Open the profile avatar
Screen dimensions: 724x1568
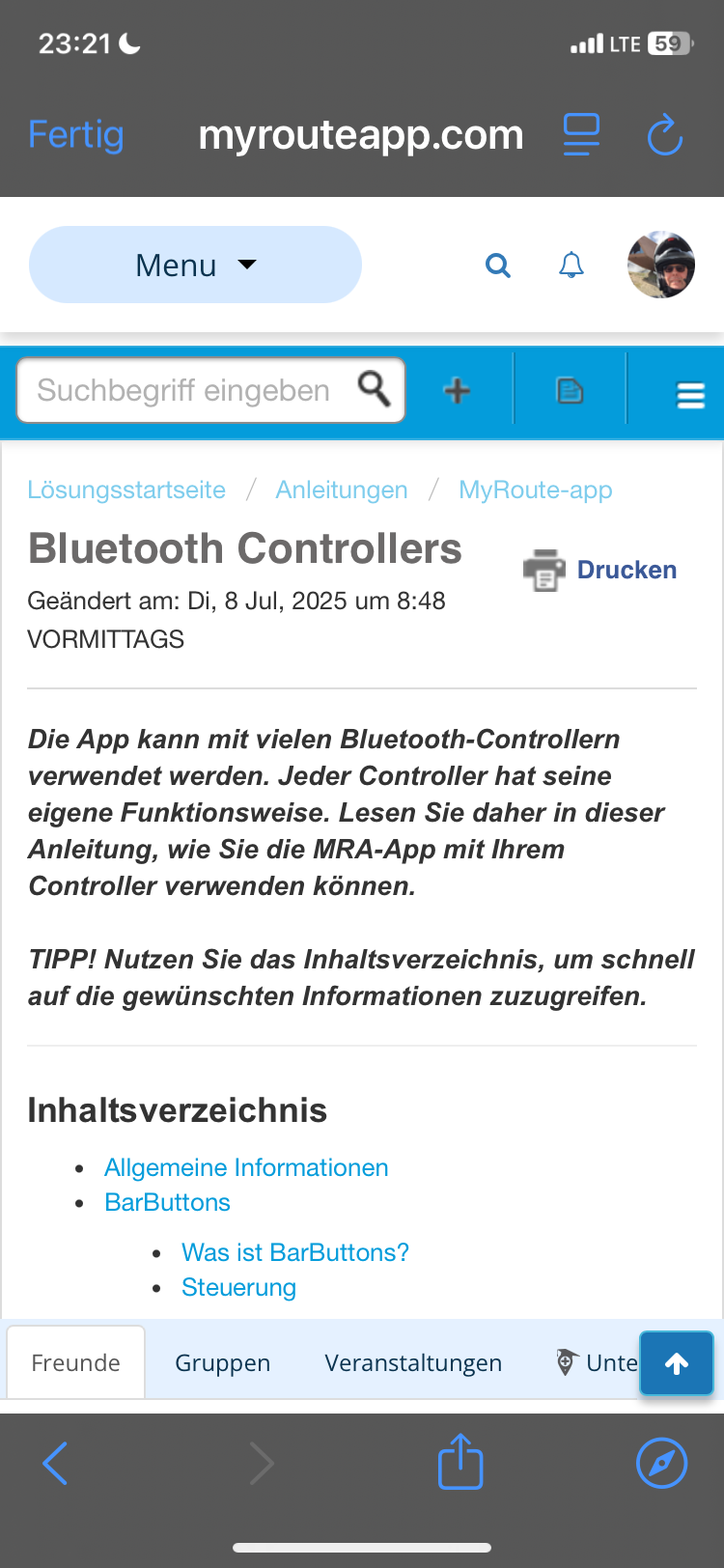(x=661, y=265)
